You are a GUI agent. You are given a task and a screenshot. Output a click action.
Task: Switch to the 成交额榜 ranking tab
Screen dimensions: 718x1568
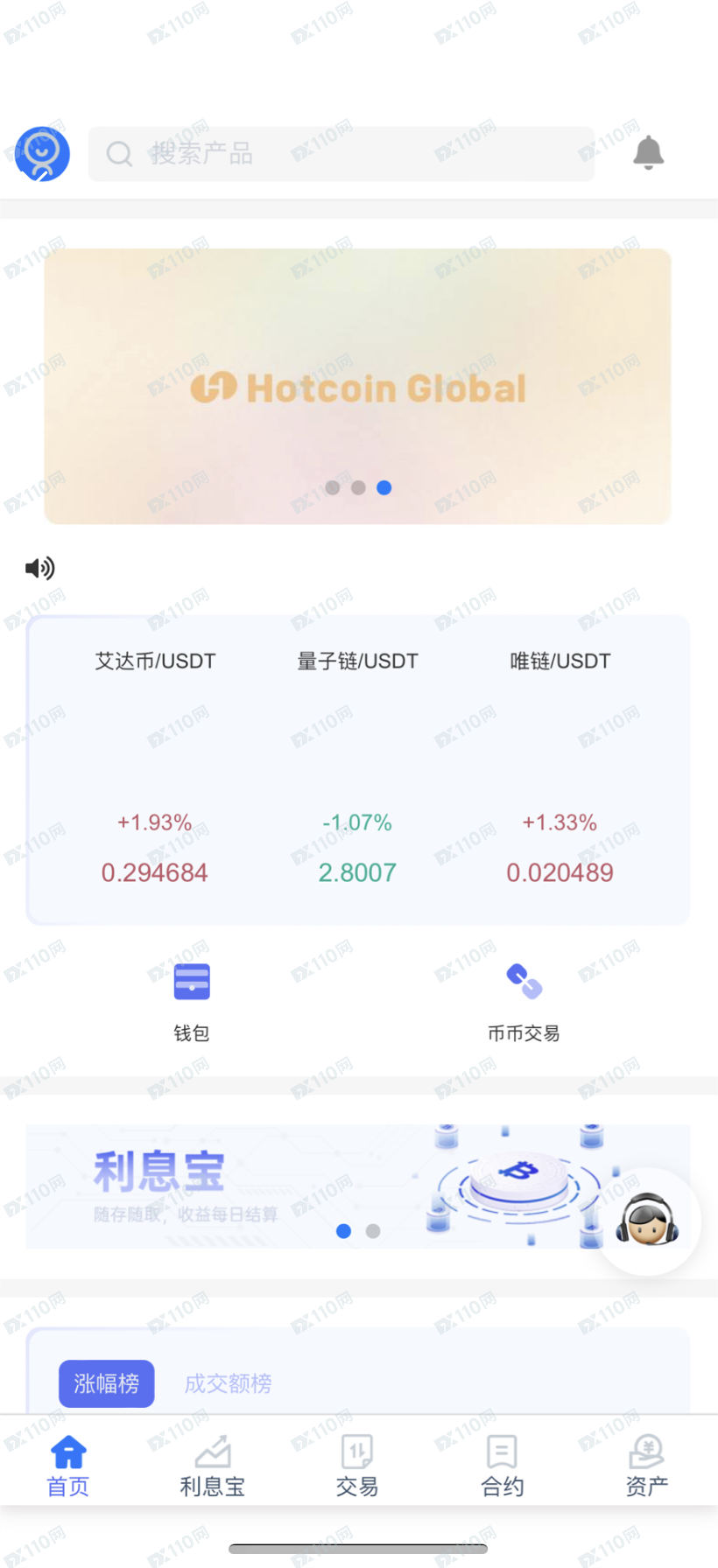click(228, 1383)
